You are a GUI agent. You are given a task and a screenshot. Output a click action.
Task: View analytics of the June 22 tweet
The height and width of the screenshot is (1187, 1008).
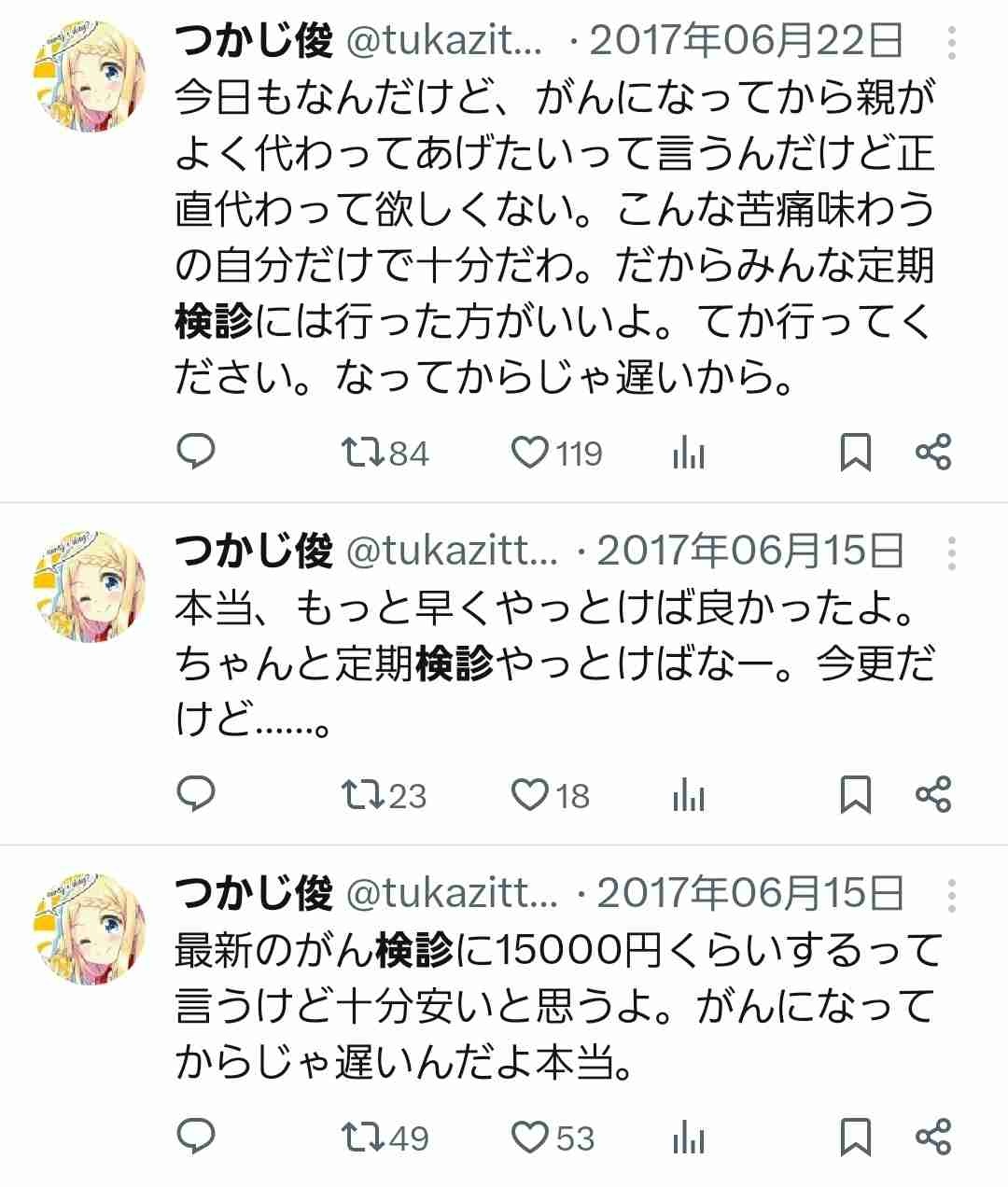[x=688, y=454]
